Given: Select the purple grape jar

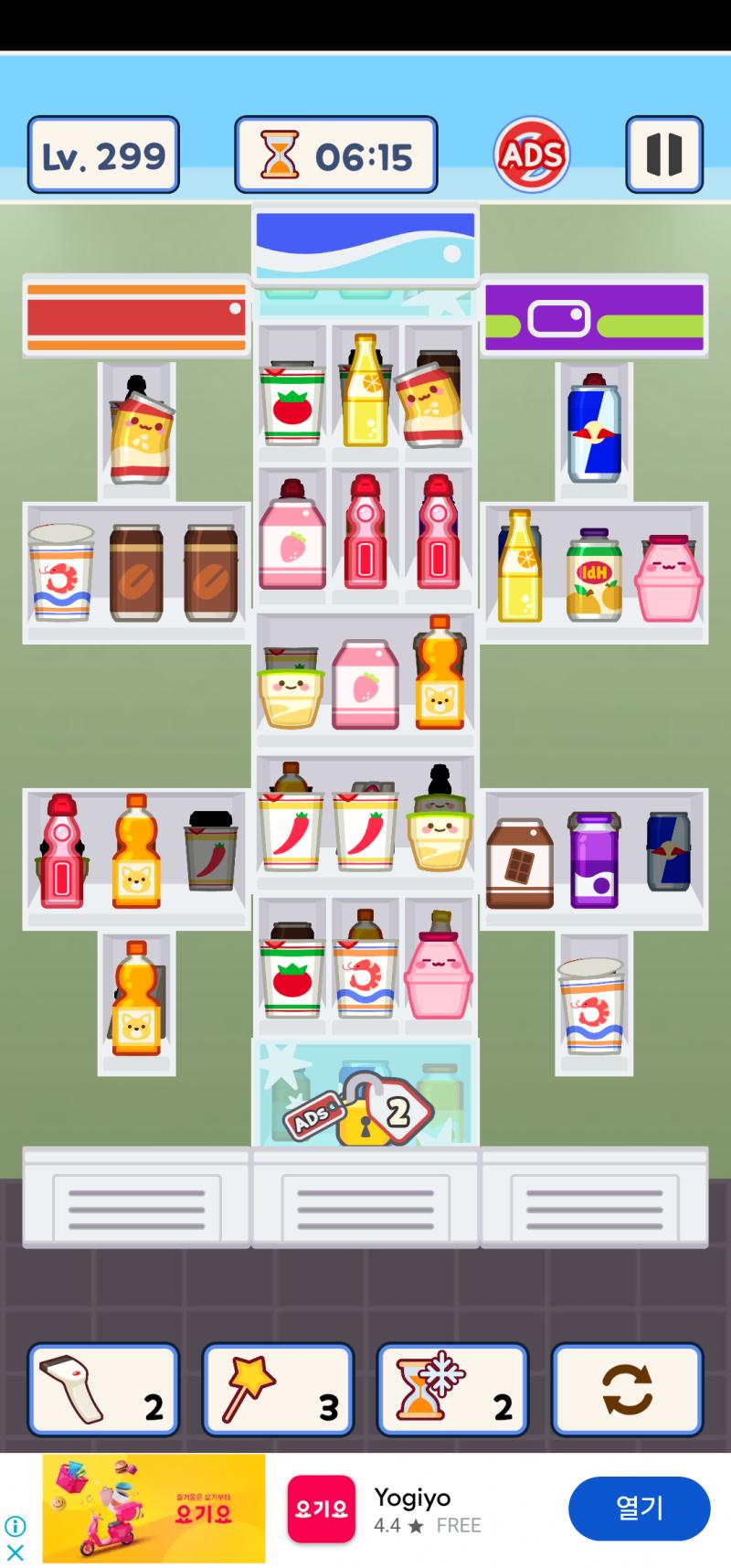Looking at the screenshot, I should tap(594, 859).
